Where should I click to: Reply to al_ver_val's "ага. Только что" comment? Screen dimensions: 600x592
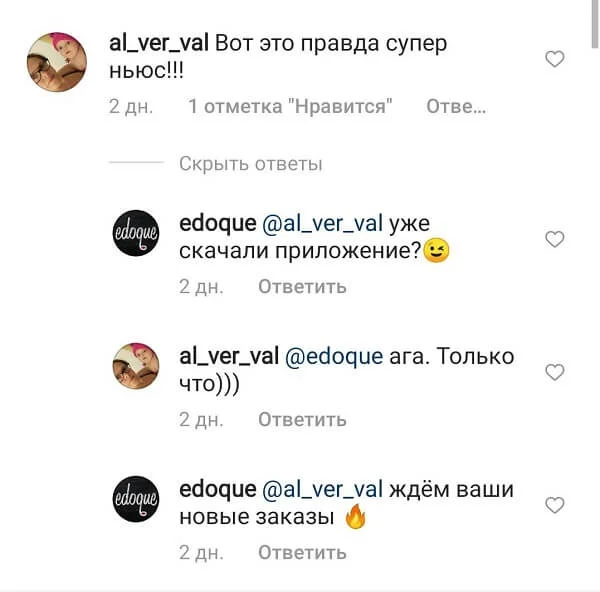coord(302,419)
